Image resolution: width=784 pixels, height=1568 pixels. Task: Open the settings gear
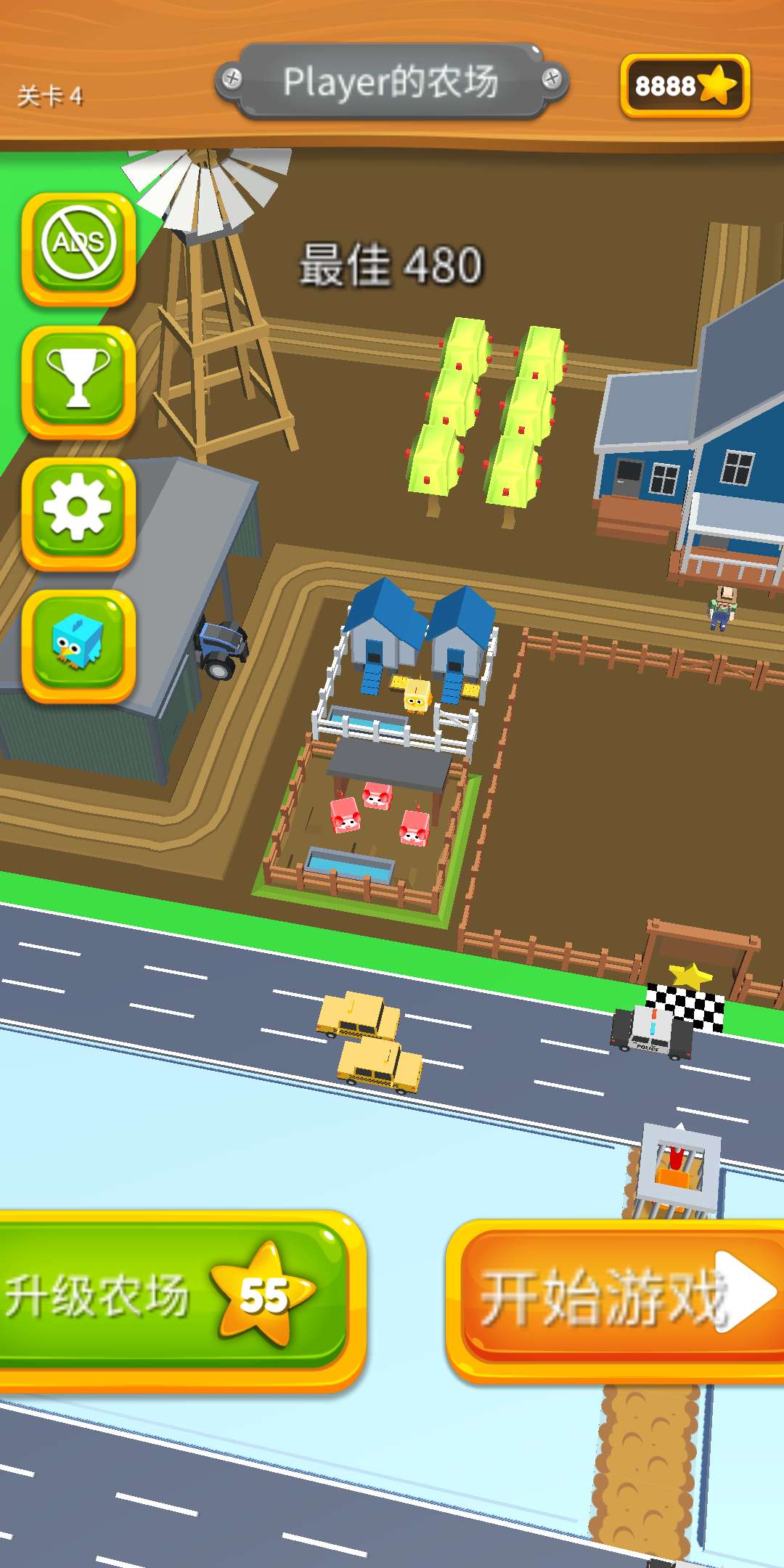[x=78, y=512]
